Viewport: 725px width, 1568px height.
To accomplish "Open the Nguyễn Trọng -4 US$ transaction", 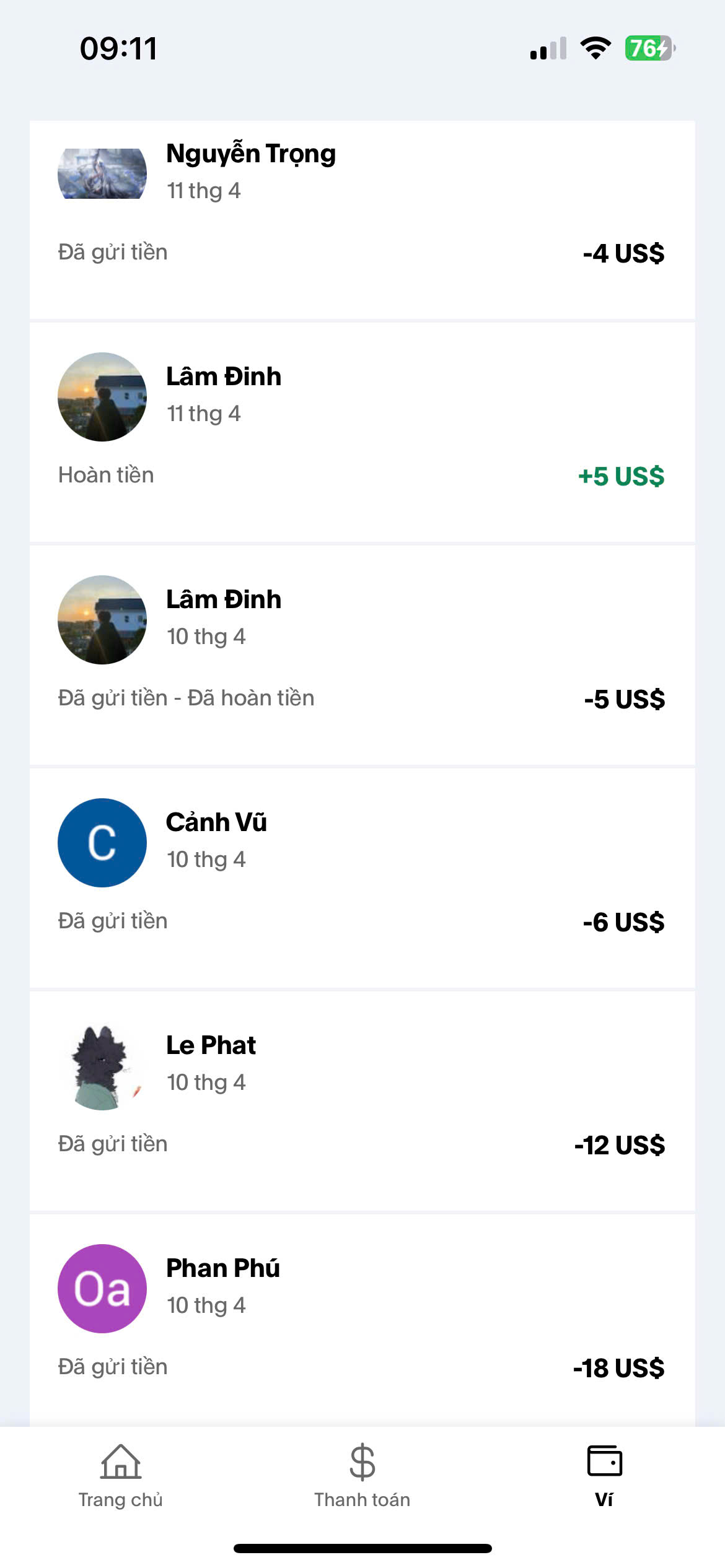I will pos(362,220).
